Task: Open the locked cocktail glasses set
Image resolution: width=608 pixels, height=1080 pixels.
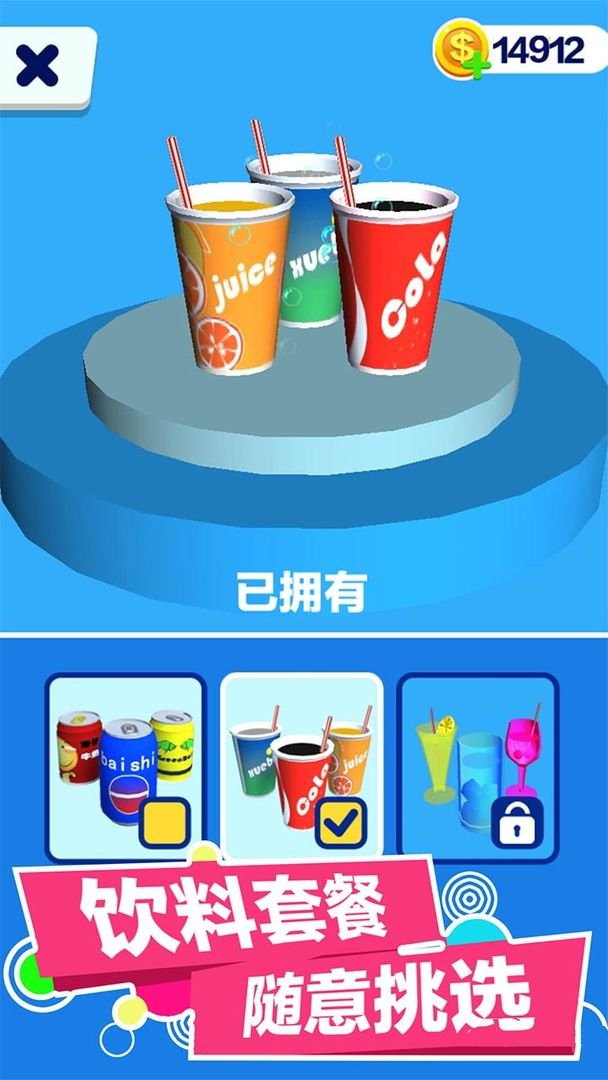Action: [x=478, y=765]
